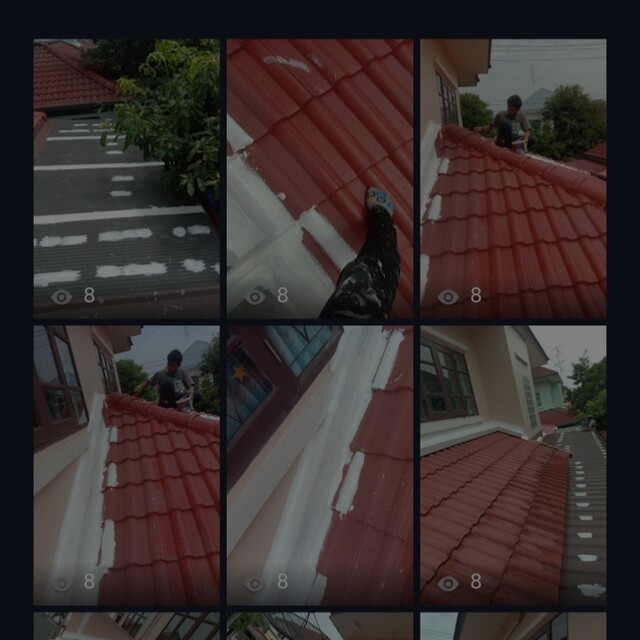Open the tilted tile with a star in the window

(x=319, y=464)
